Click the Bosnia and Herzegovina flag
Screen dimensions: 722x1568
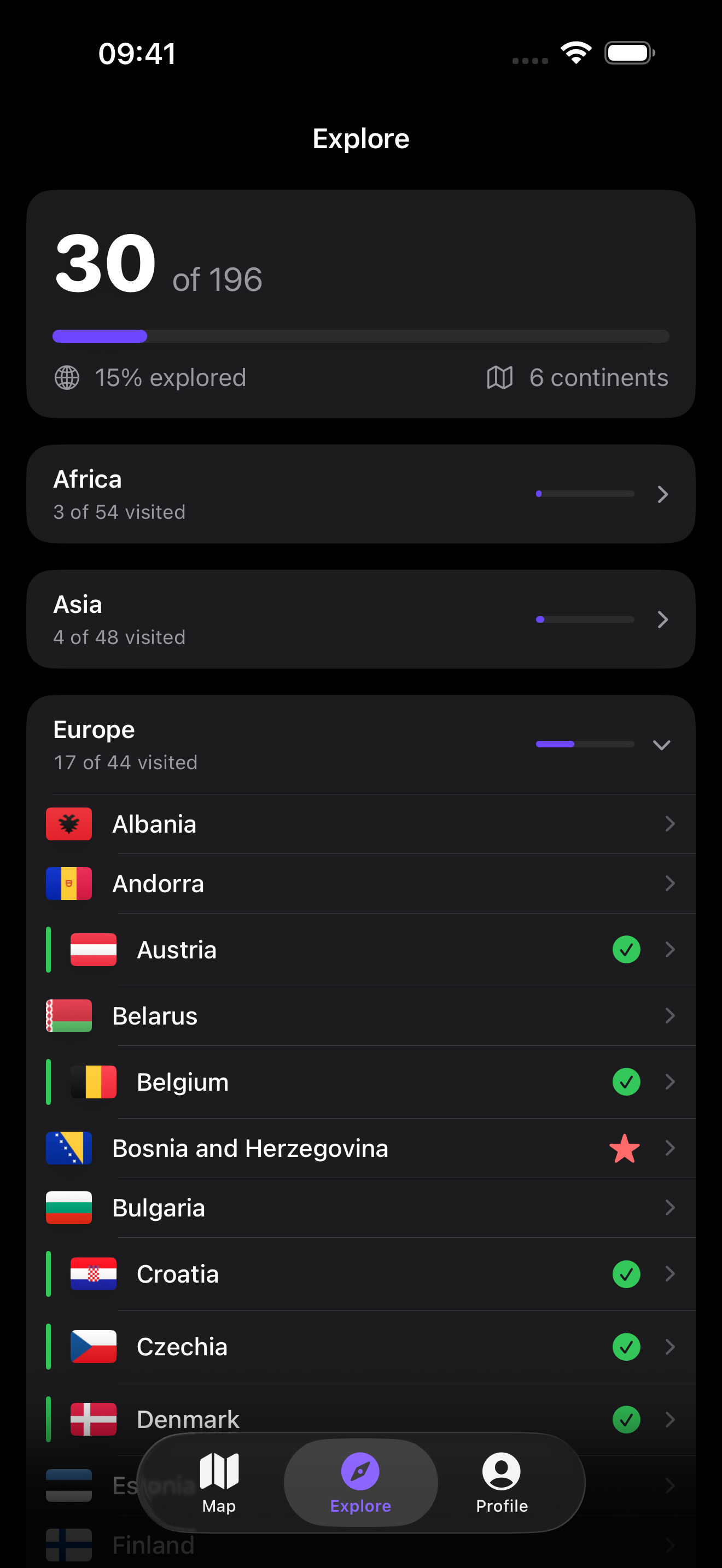(68, 1148)
